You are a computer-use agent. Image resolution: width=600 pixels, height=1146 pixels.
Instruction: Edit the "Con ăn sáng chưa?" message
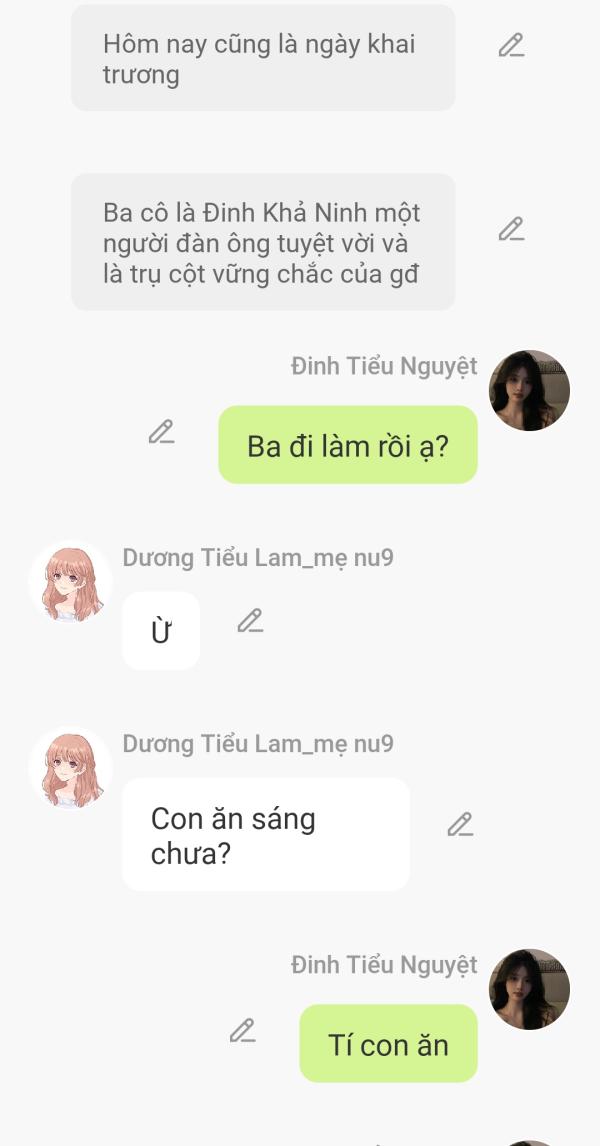[x=459, y=825]
